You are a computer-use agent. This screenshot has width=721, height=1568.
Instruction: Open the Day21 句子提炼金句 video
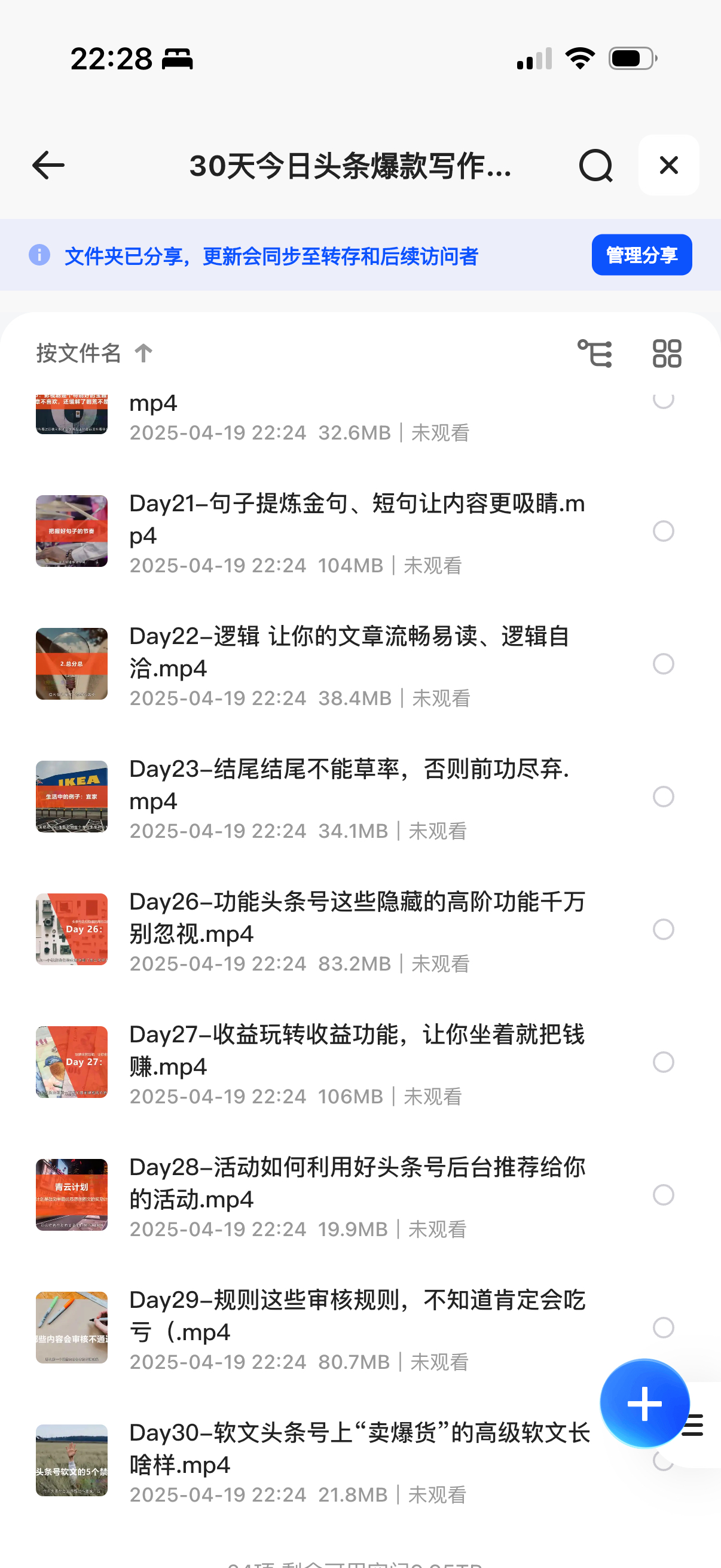(x=356, y=519)
